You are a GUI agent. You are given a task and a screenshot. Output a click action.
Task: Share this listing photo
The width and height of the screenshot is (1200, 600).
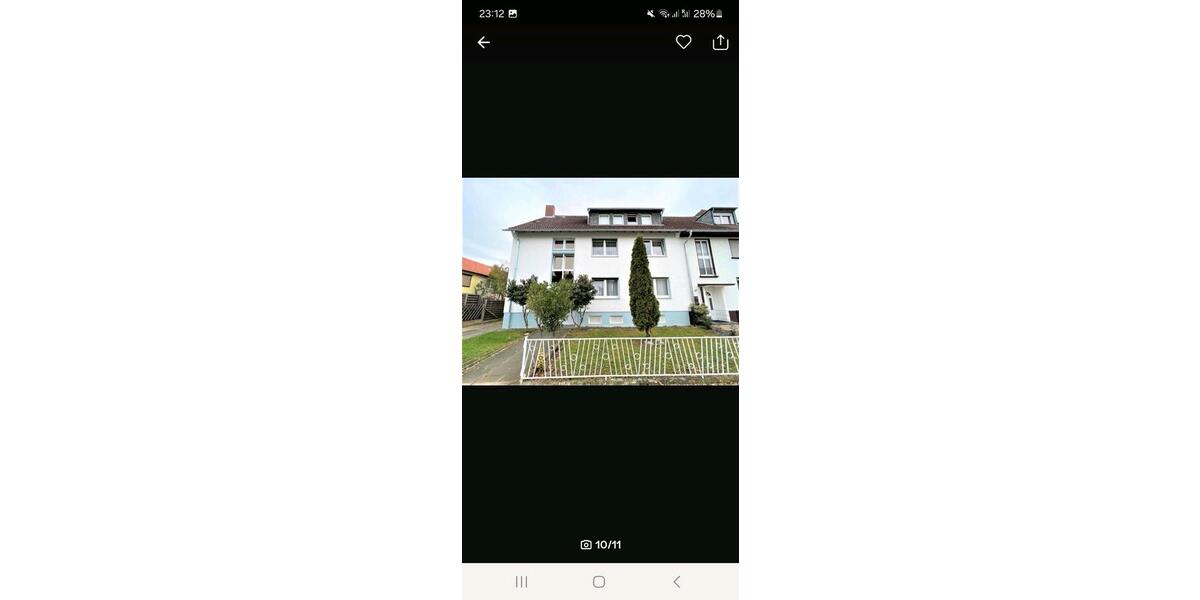(x=720, y=42)
